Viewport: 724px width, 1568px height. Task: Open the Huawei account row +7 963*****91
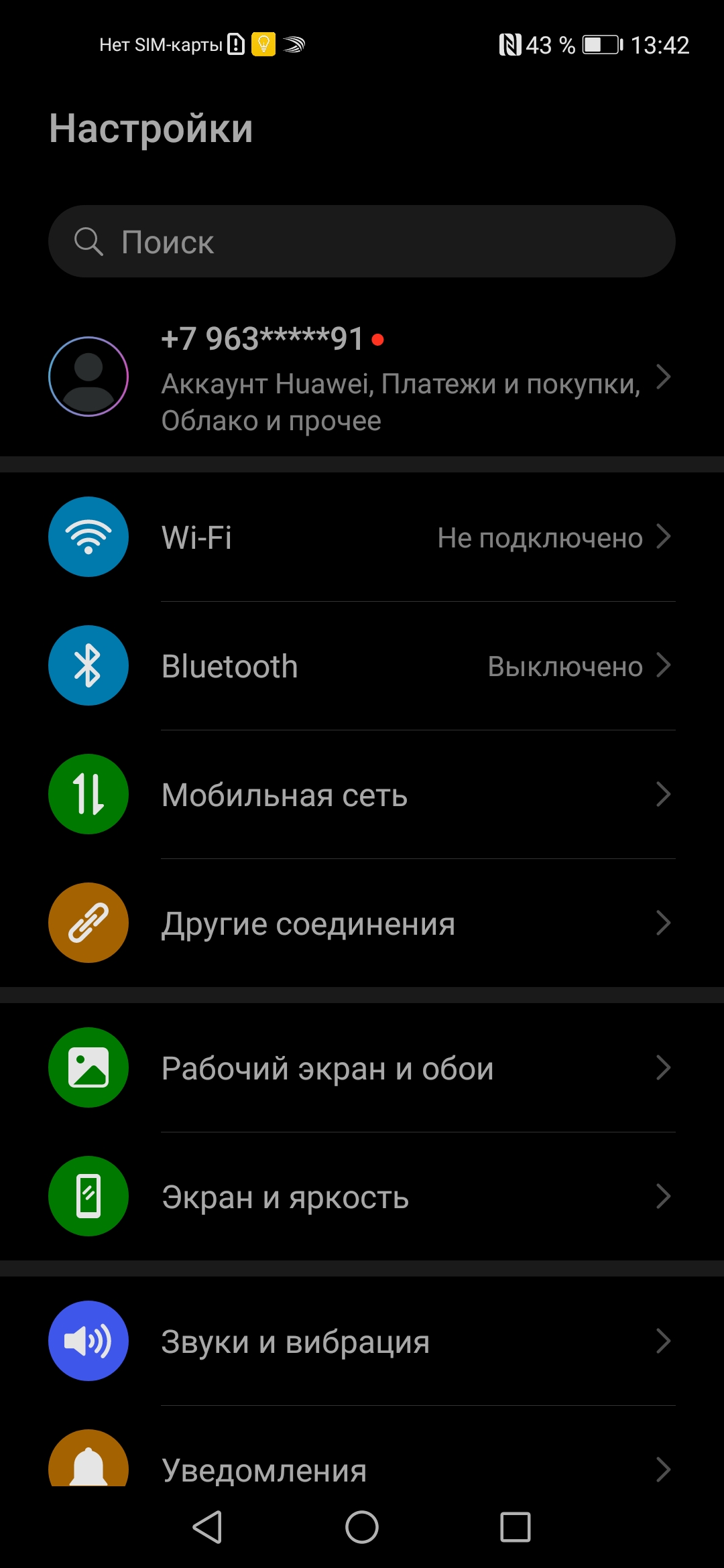362,378
